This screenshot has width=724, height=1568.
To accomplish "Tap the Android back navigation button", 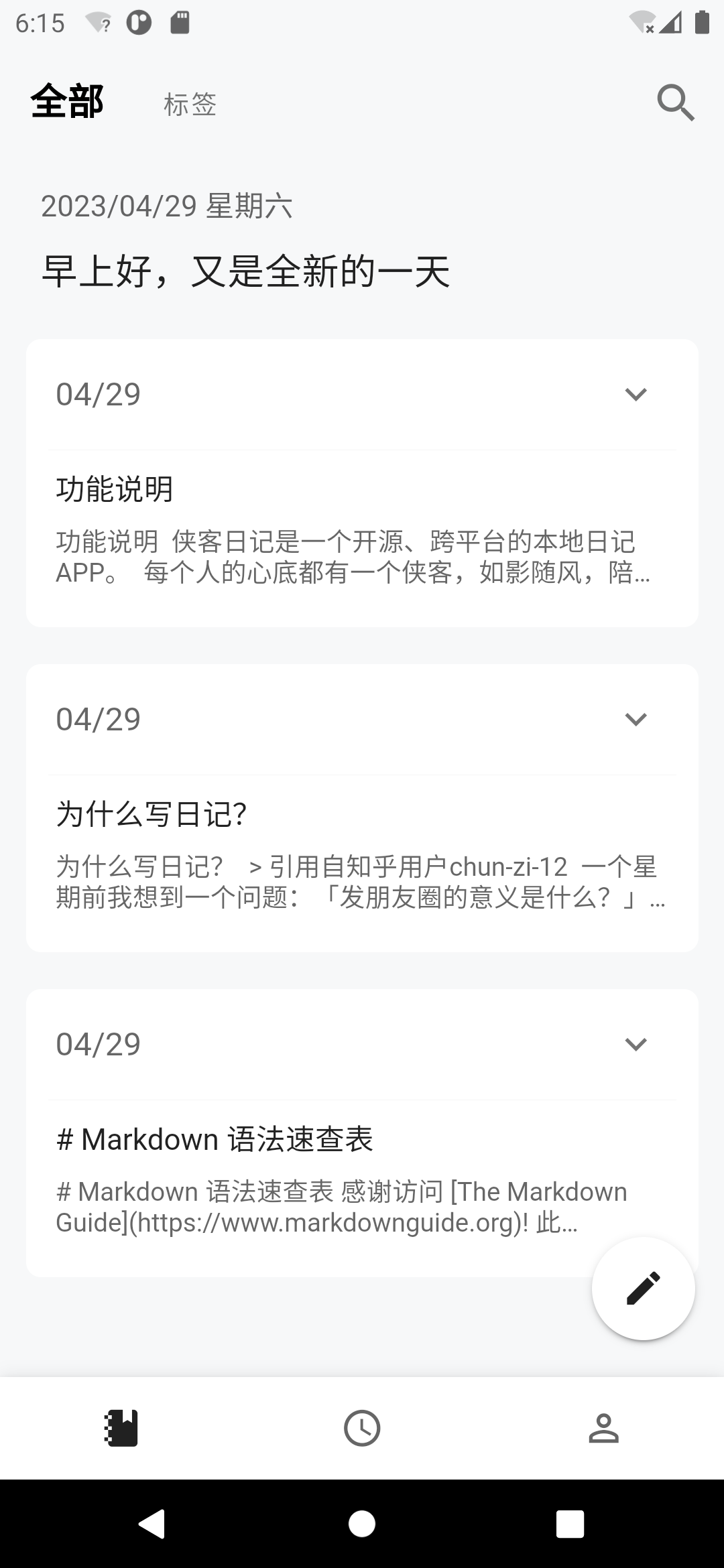I will pos(152,1525).
